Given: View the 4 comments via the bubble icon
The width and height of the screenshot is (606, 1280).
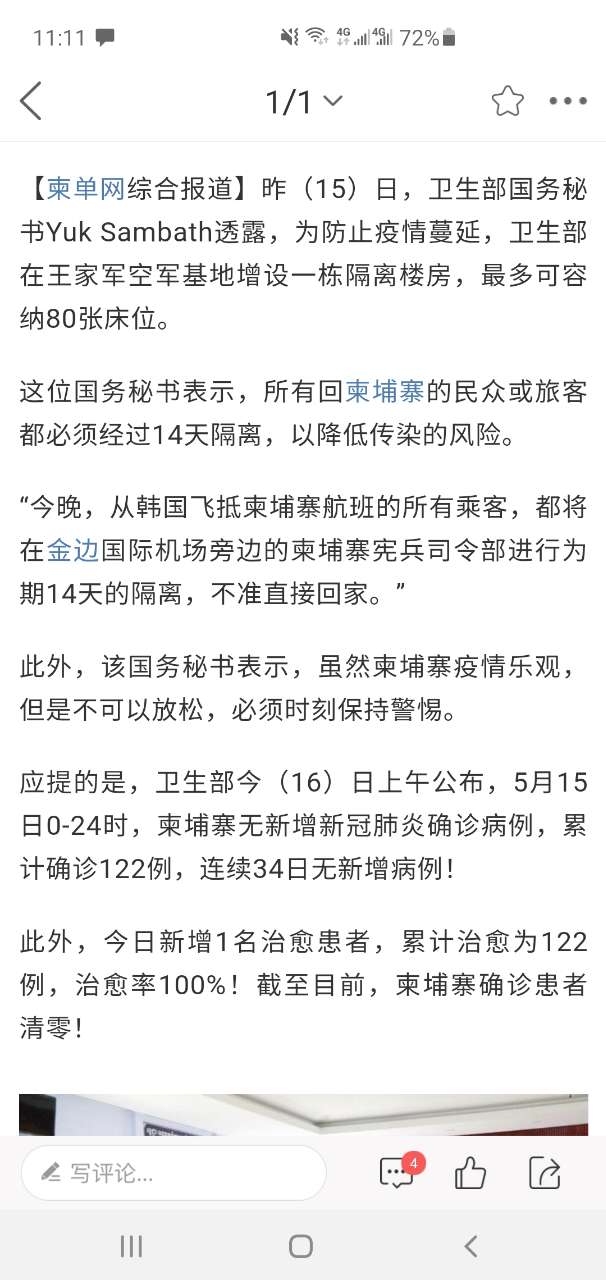Looking at the screenshot, I should coord(398,1172).
